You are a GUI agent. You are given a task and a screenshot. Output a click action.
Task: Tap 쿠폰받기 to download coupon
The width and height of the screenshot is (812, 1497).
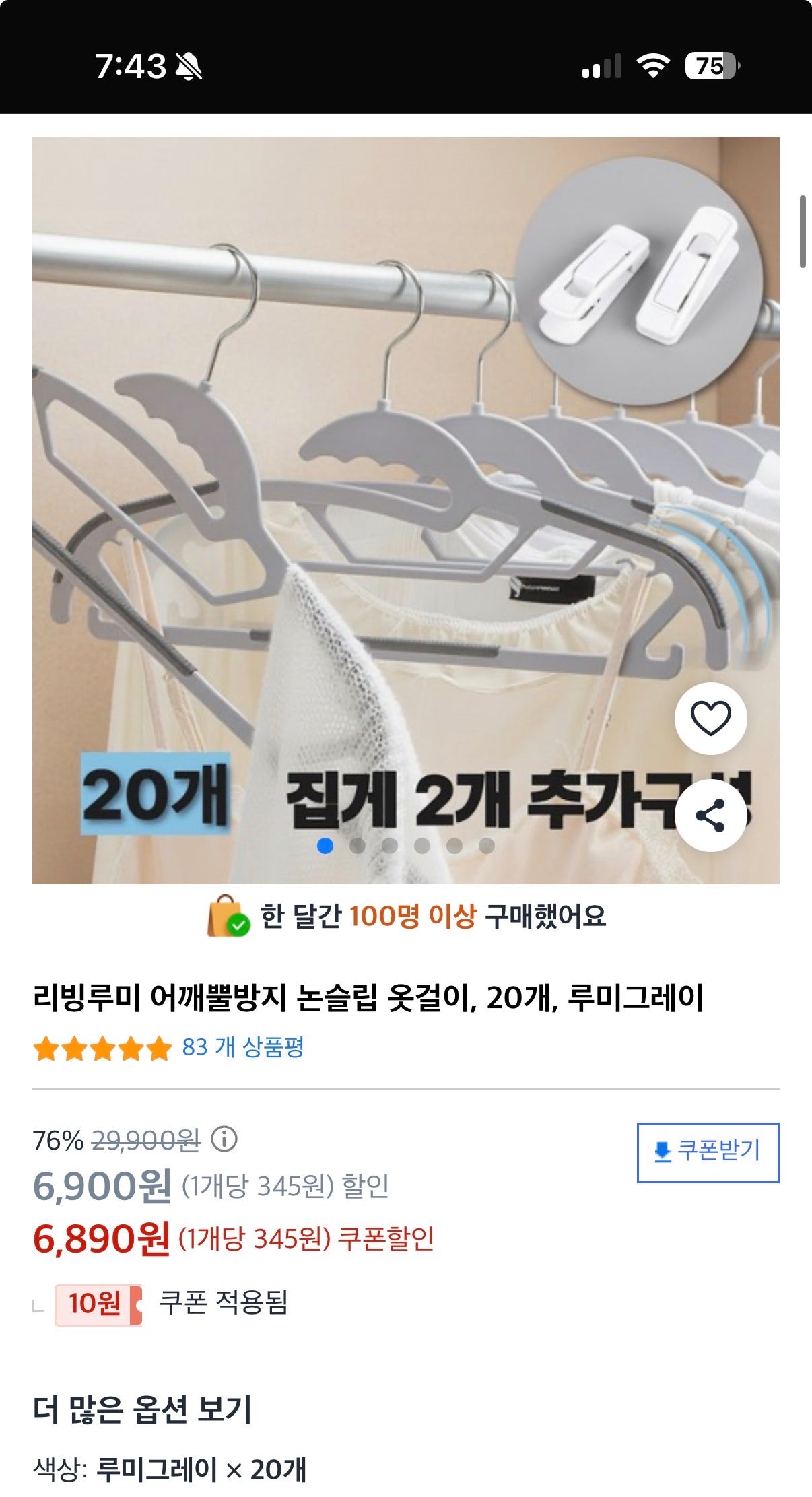(708, 1152)
